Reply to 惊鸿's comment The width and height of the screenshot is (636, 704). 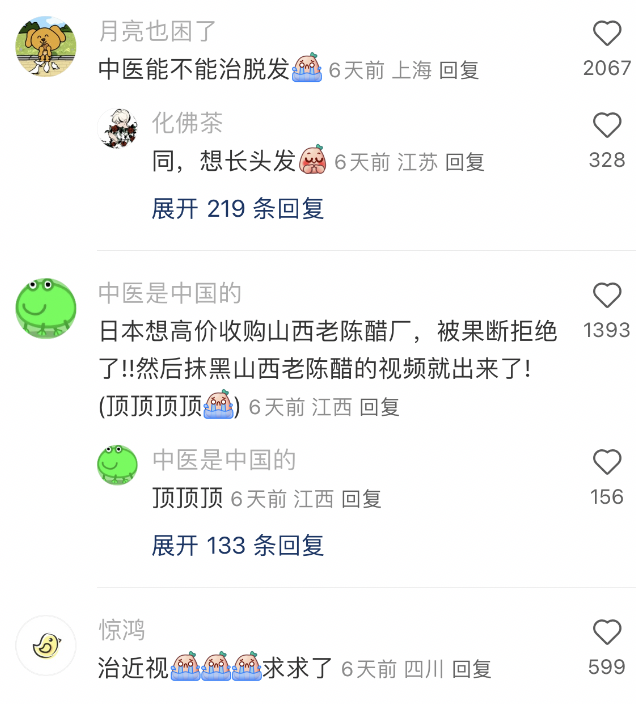pos(472,669)
